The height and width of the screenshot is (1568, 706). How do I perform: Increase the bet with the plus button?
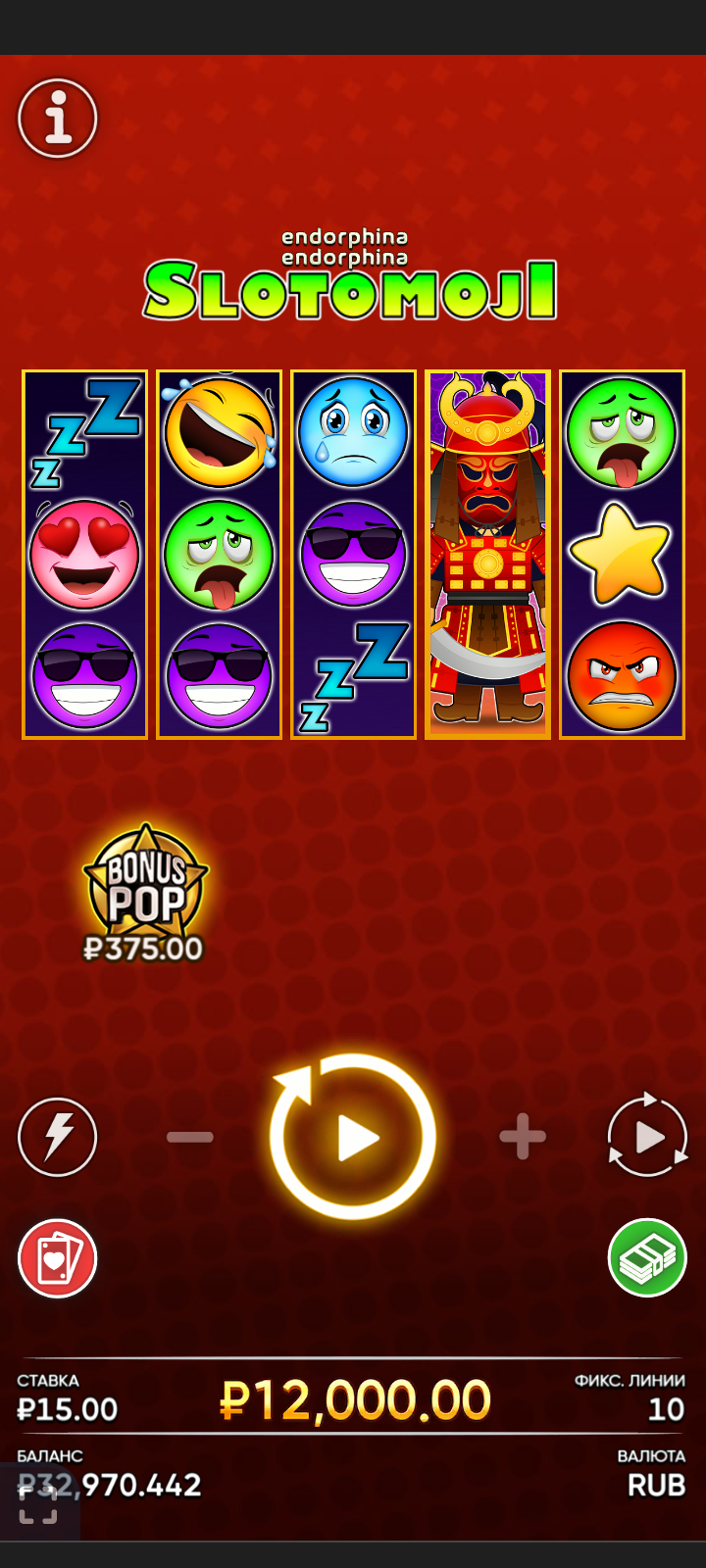[523, 1137]
